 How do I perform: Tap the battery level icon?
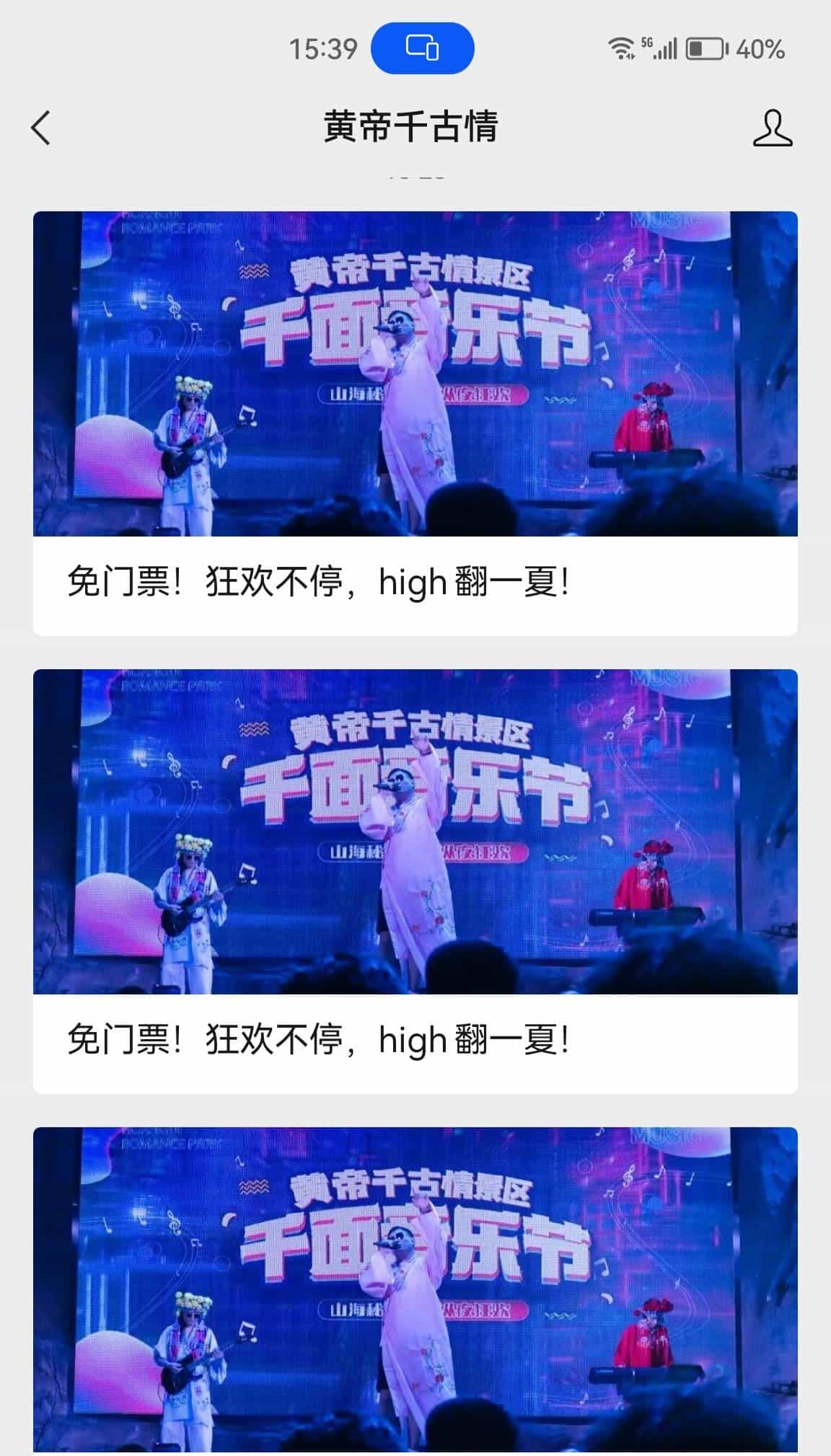(703, 49)
